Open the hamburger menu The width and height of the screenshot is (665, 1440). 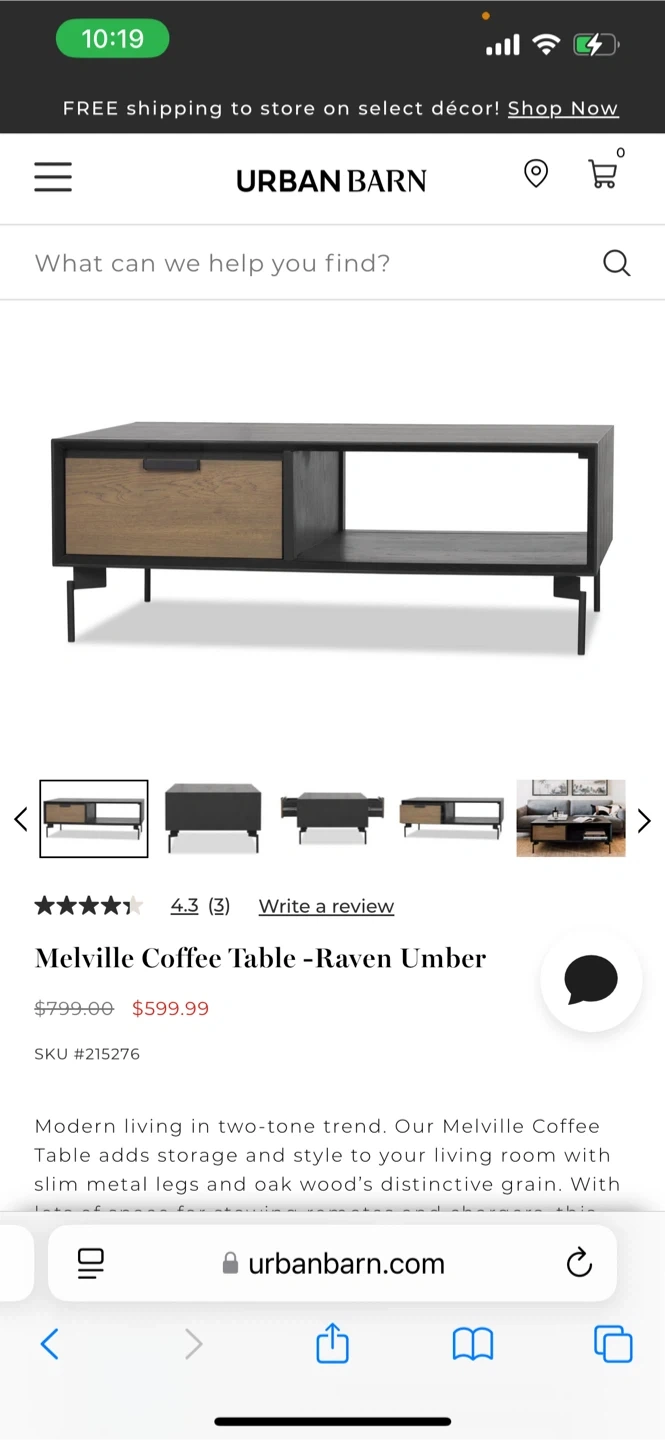click(53, 177)
